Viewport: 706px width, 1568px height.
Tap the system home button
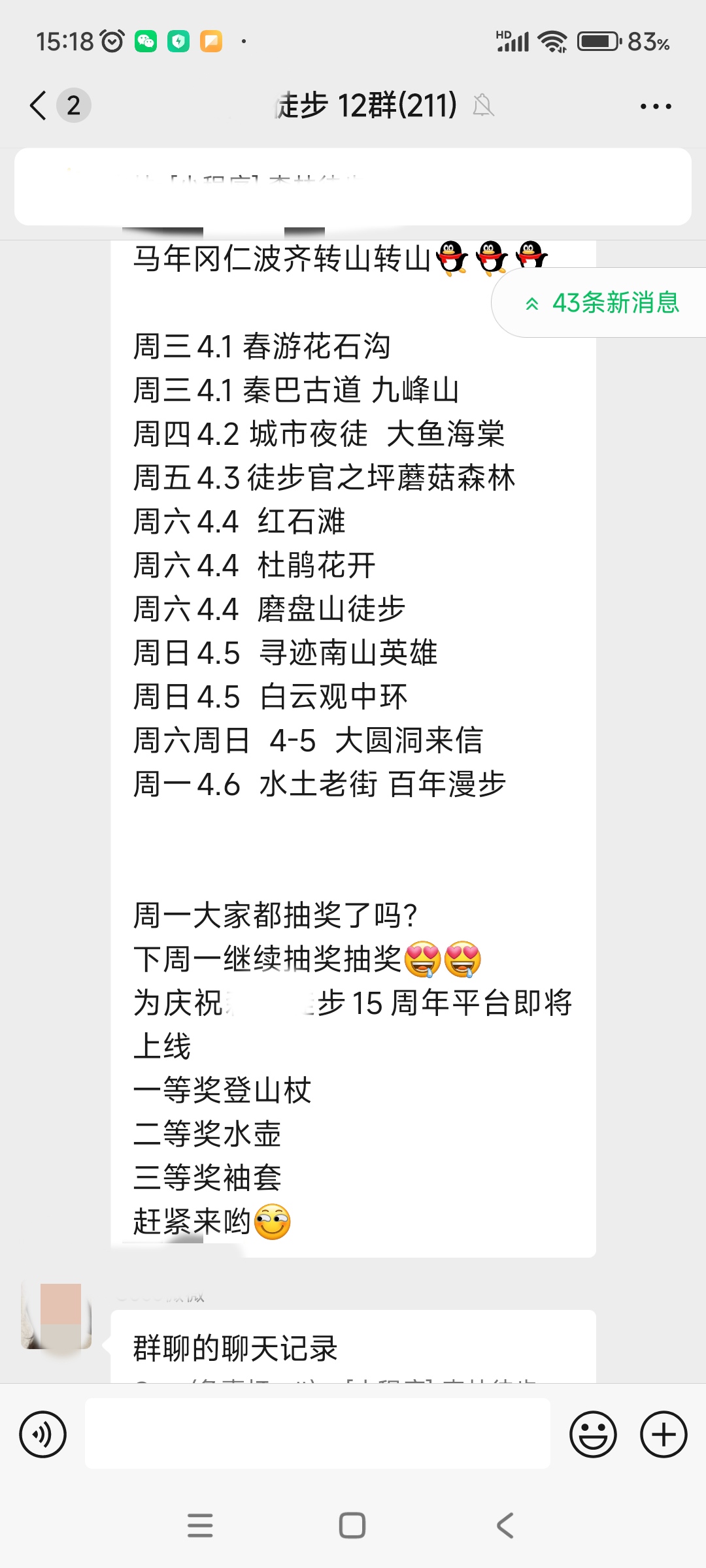click(x=352, y=1526)
